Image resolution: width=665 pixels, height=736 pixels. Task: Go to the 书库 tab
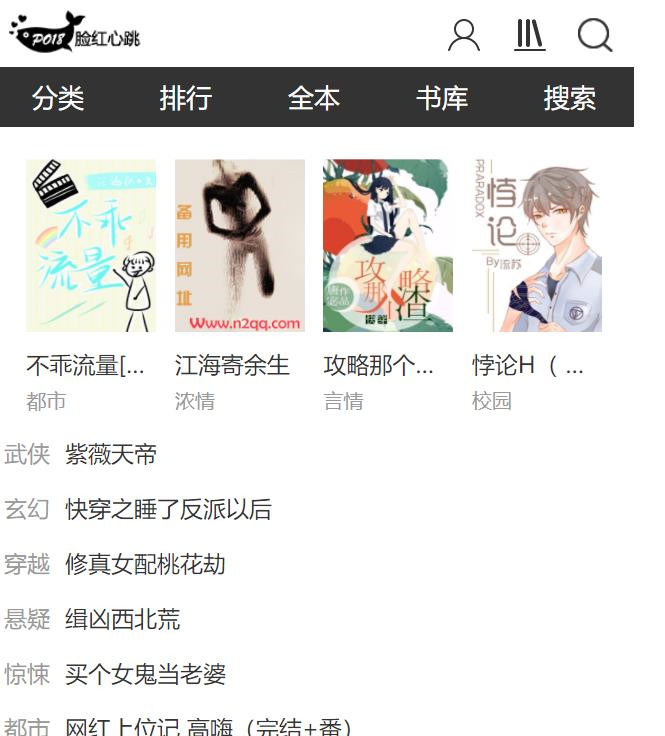click(442, 98)
